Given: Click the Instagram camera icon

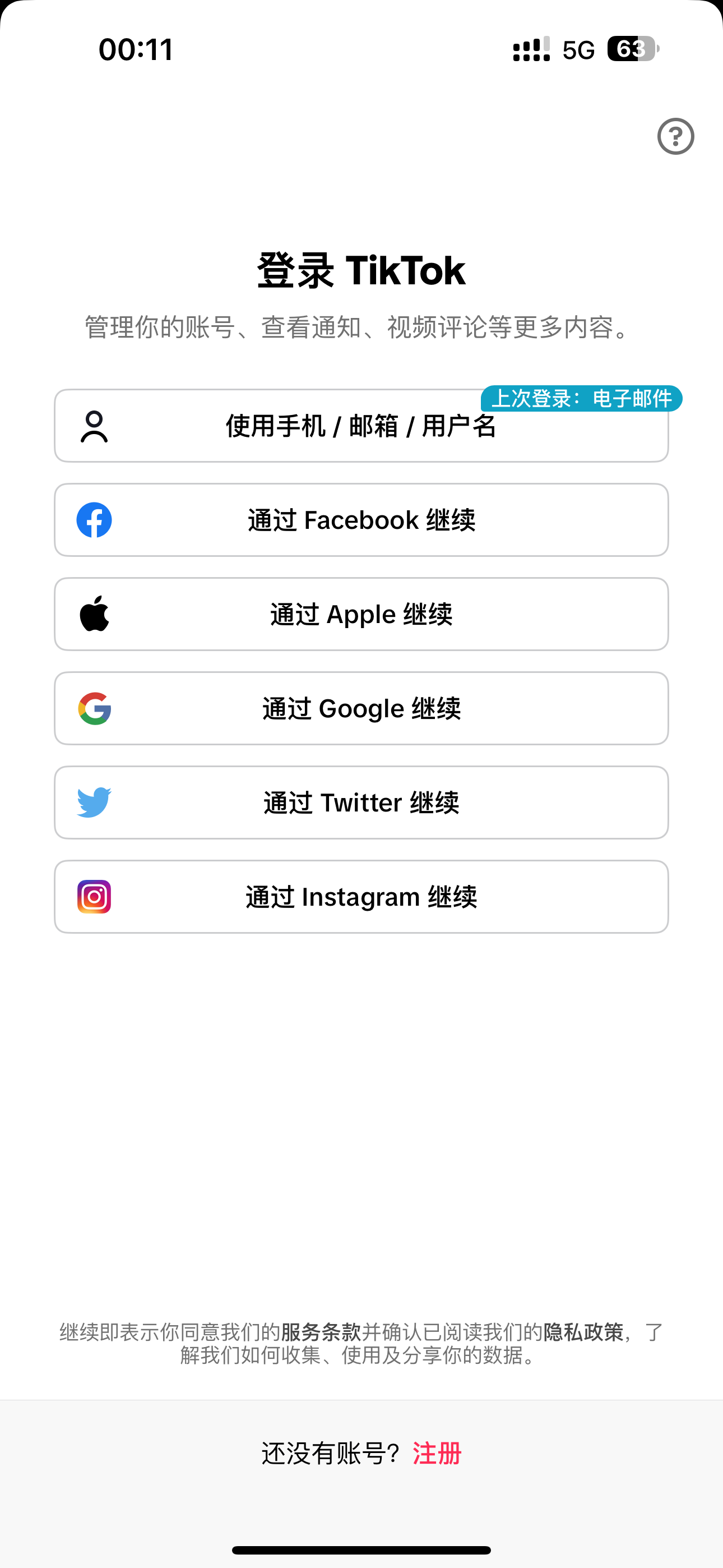Looking at the screenshot, I should (94, 896).
